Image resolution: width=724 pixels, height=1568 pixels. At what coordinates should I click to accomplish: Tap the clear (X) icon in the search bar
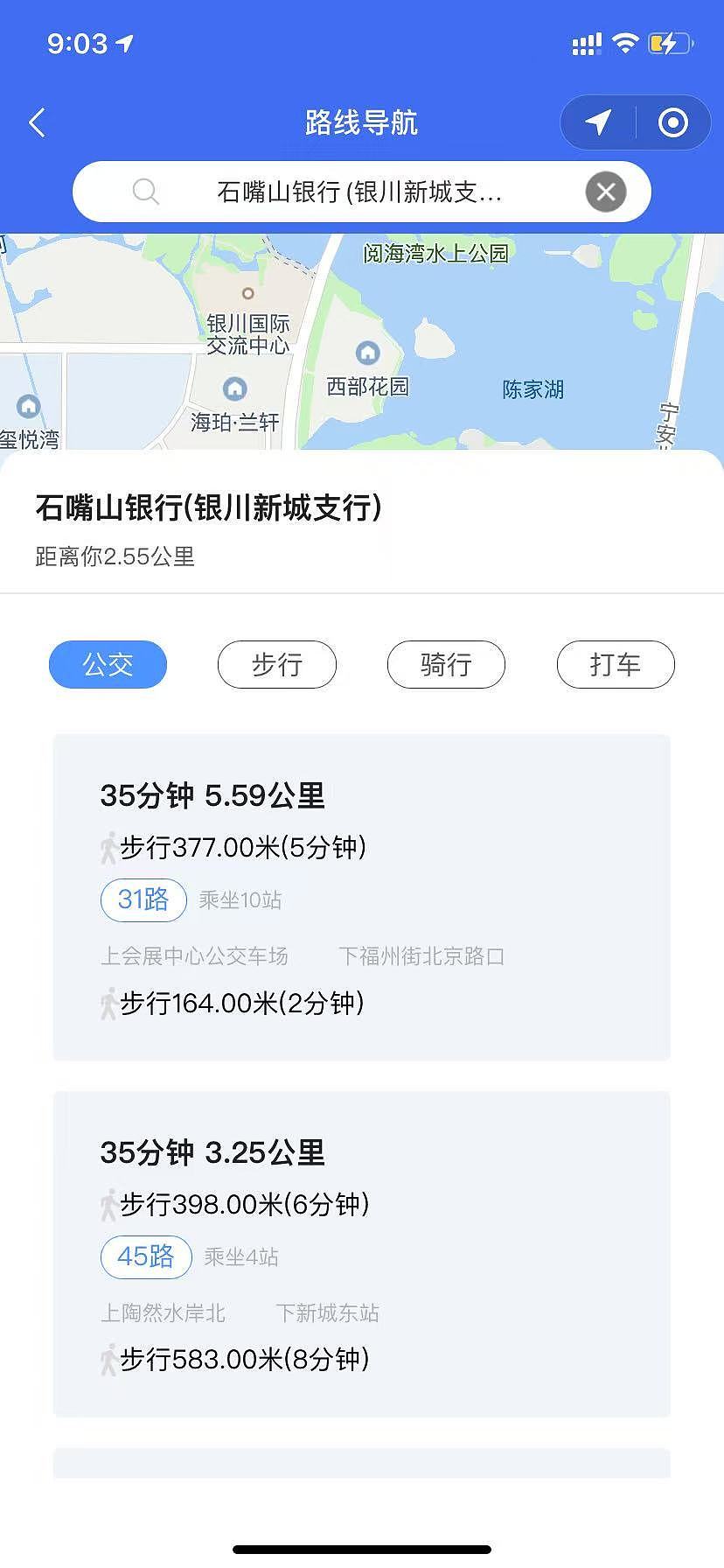[606, 192]
